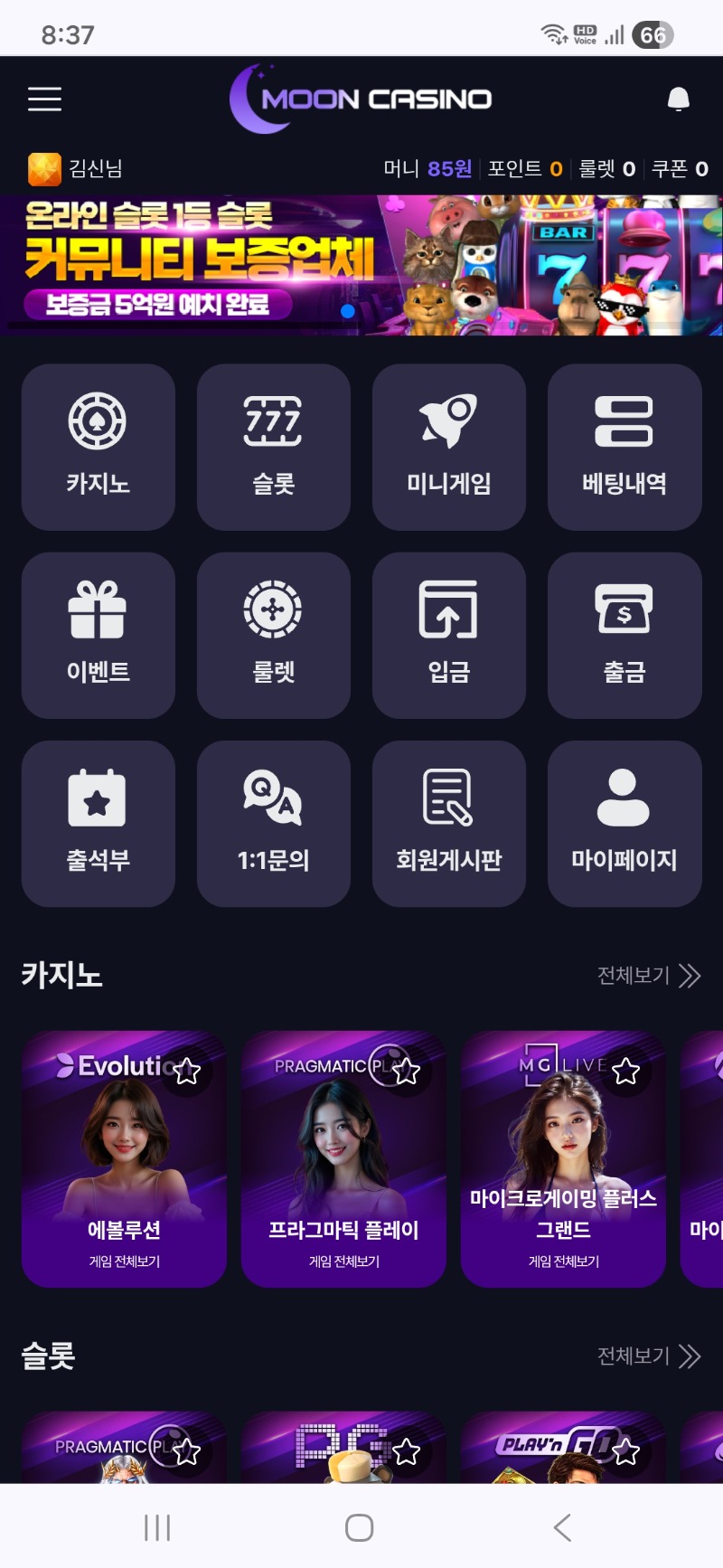The height and width of the screenshot is (1568, 723).
Task: Open the notifications bell
Action: coord(678,99)
